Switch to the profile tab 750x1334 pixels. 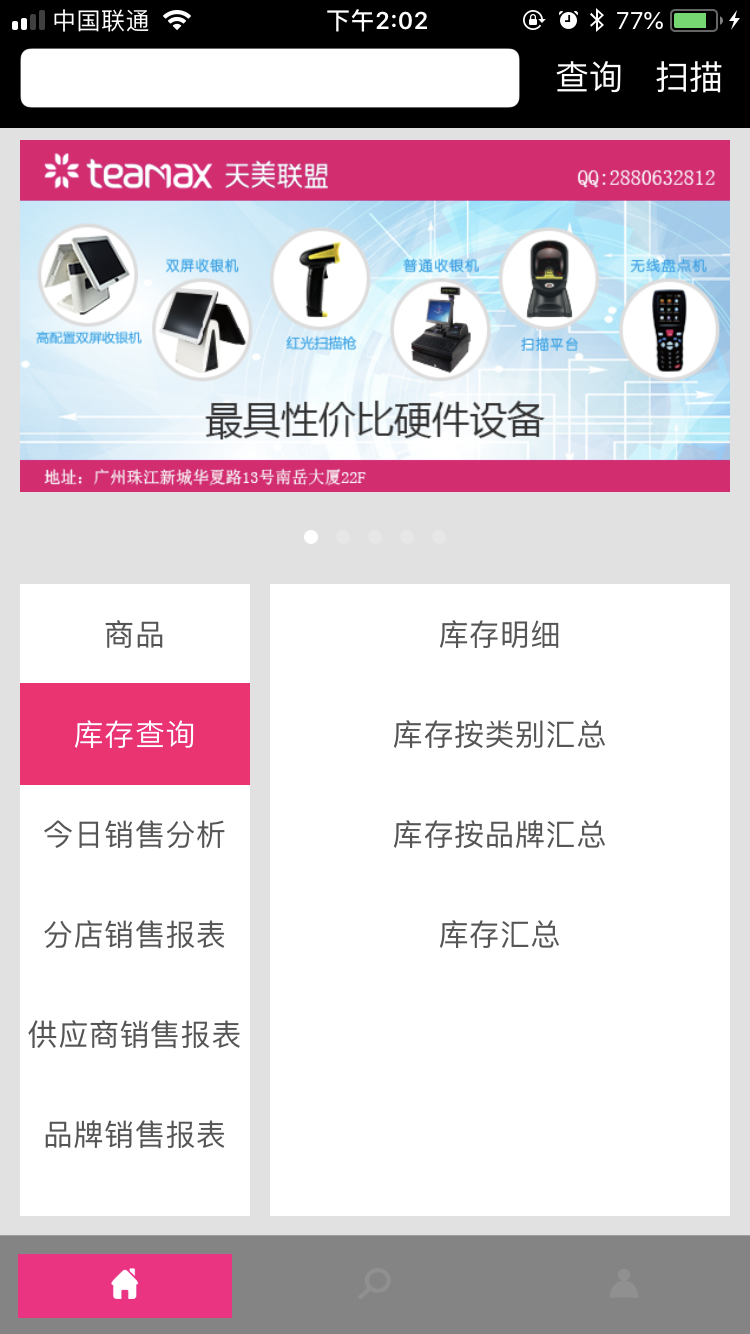coord(624,1284)
